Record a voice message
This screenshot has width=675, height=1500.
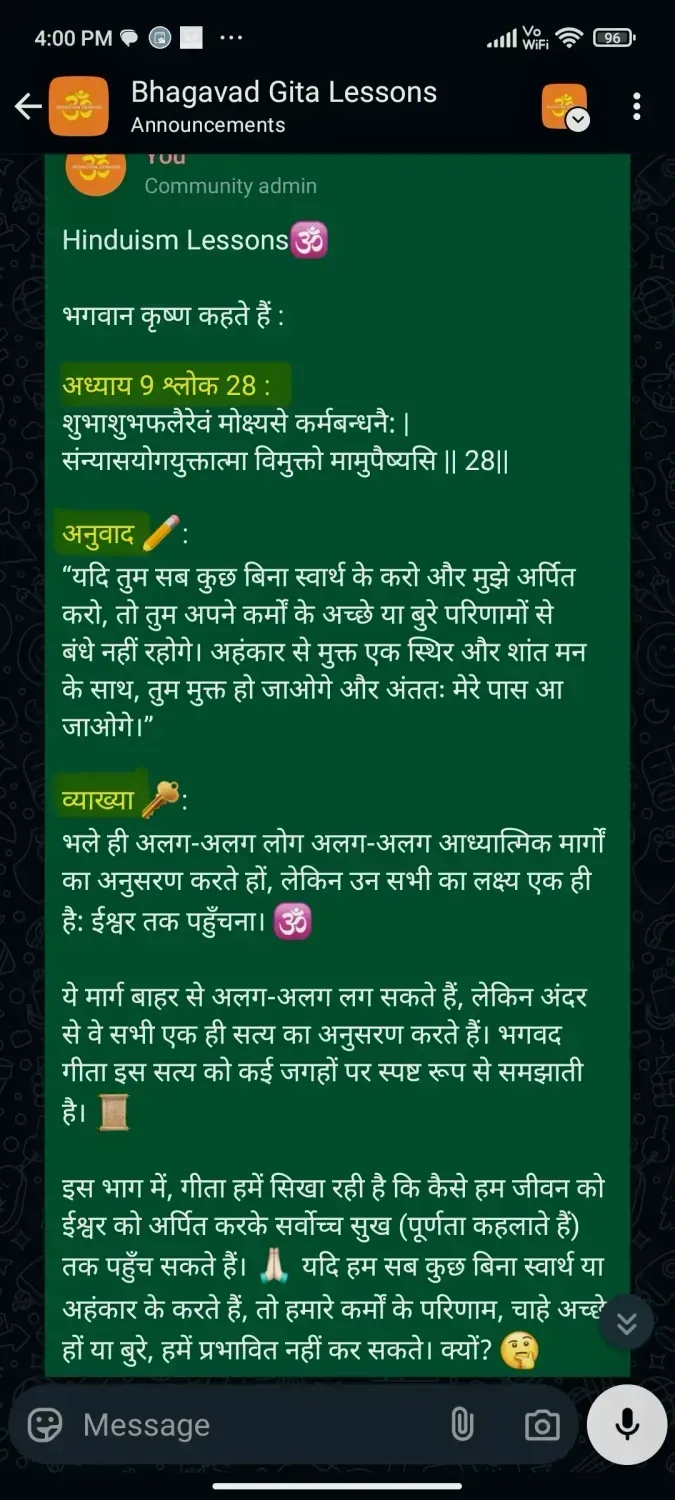(x=627, y=1425)
